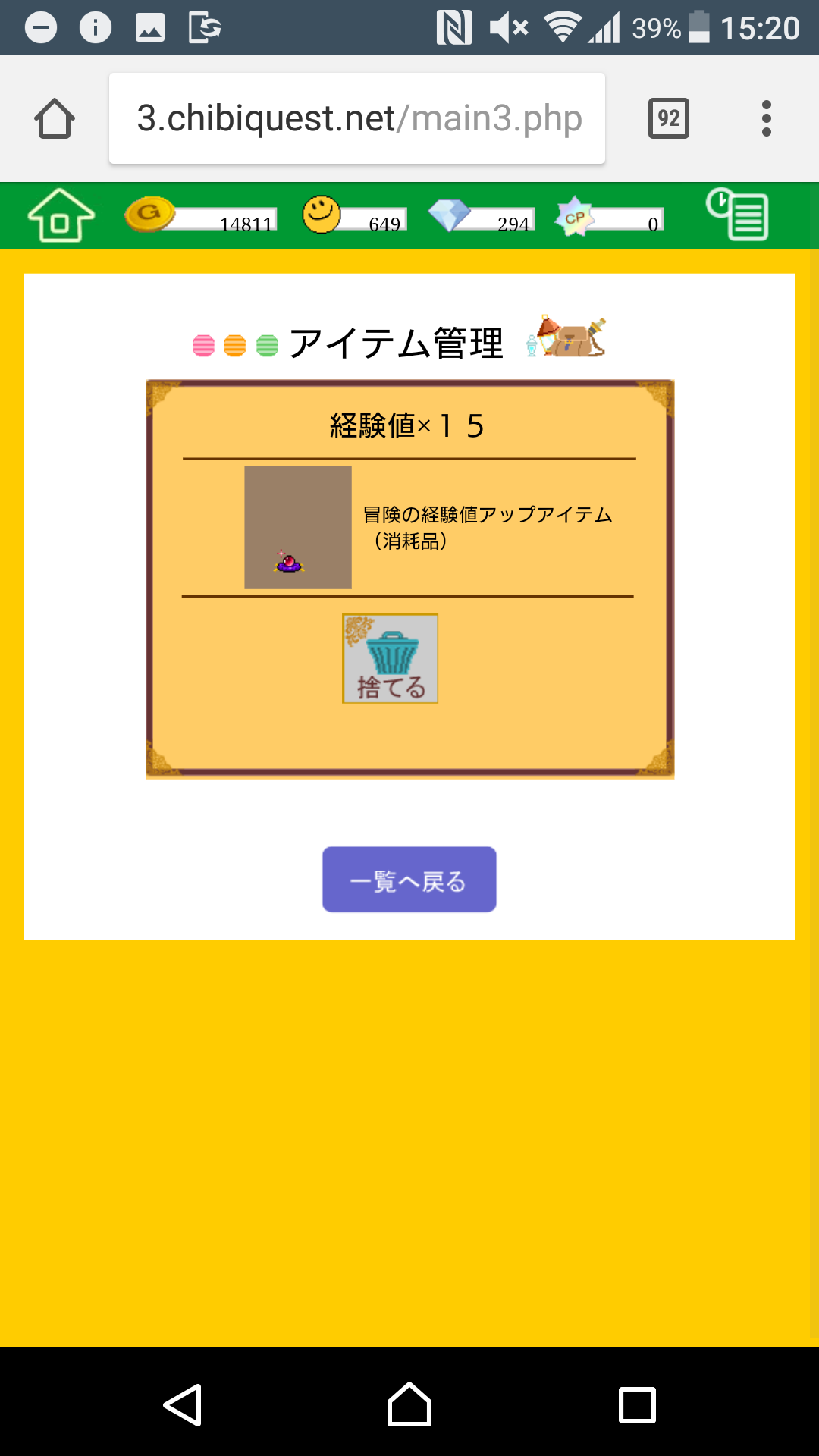Tap the browser home icon
819x1456 pixels.
point(55,119)
